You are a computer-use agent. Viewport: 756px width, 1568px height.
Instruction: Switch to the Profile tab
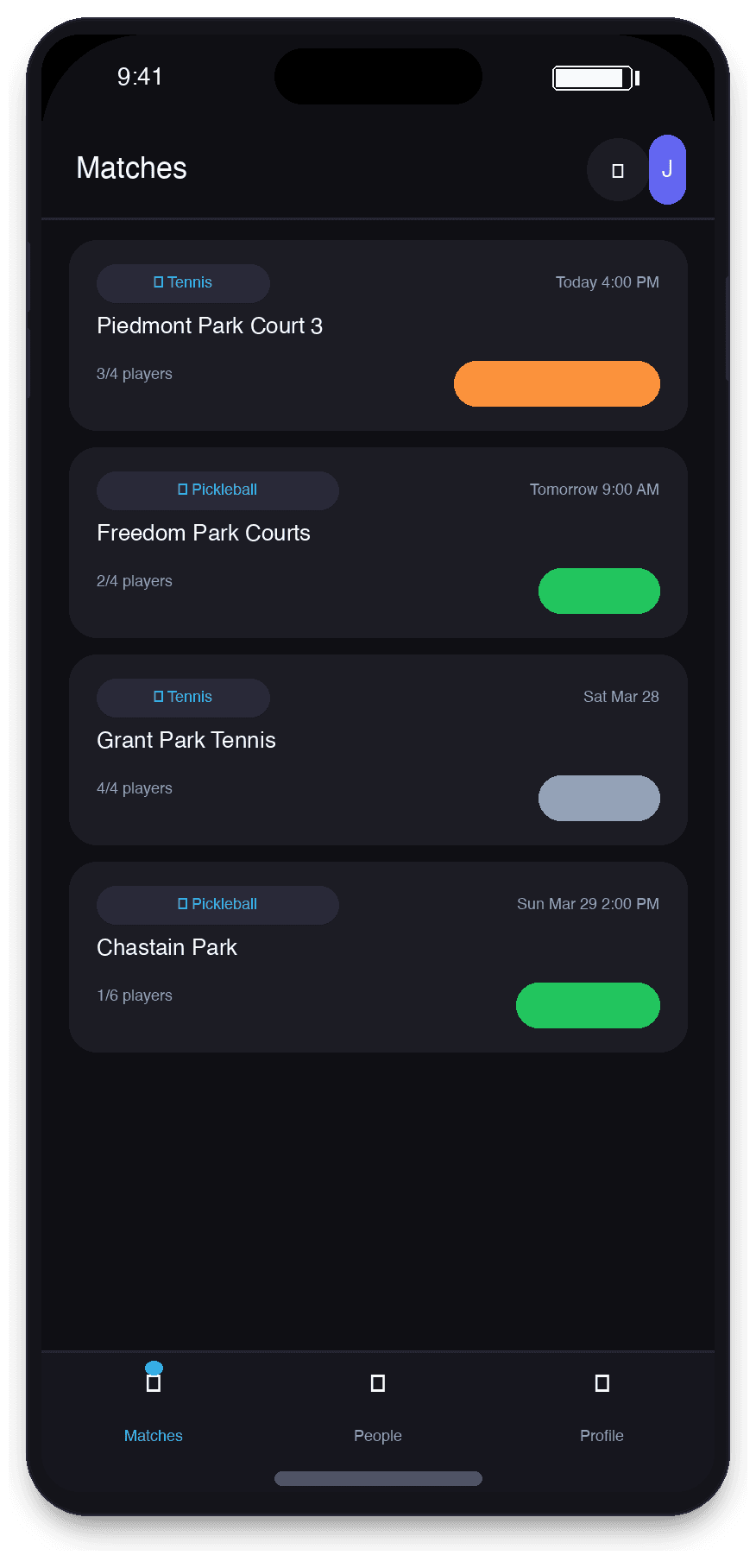602,1407
